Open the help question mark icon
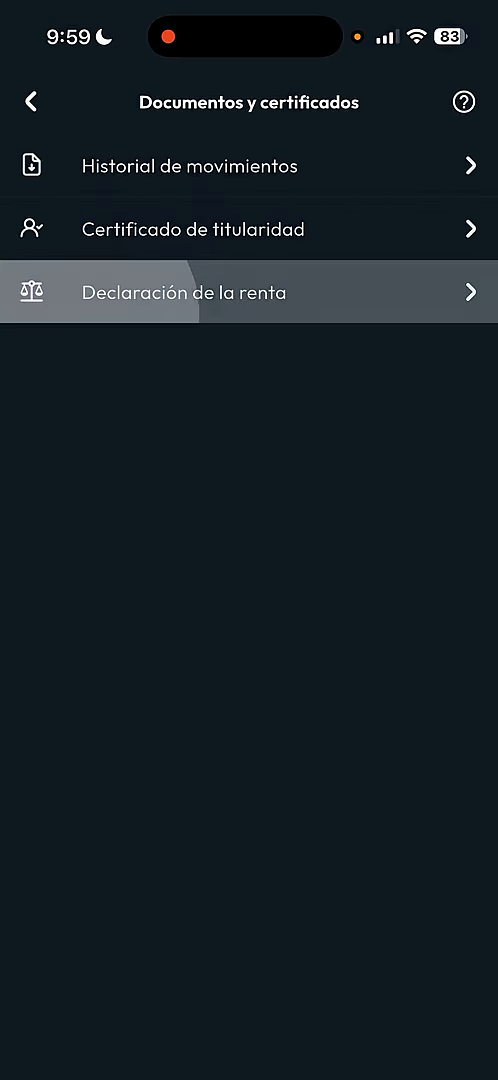 pyautogui.click(x=464, y=102)
